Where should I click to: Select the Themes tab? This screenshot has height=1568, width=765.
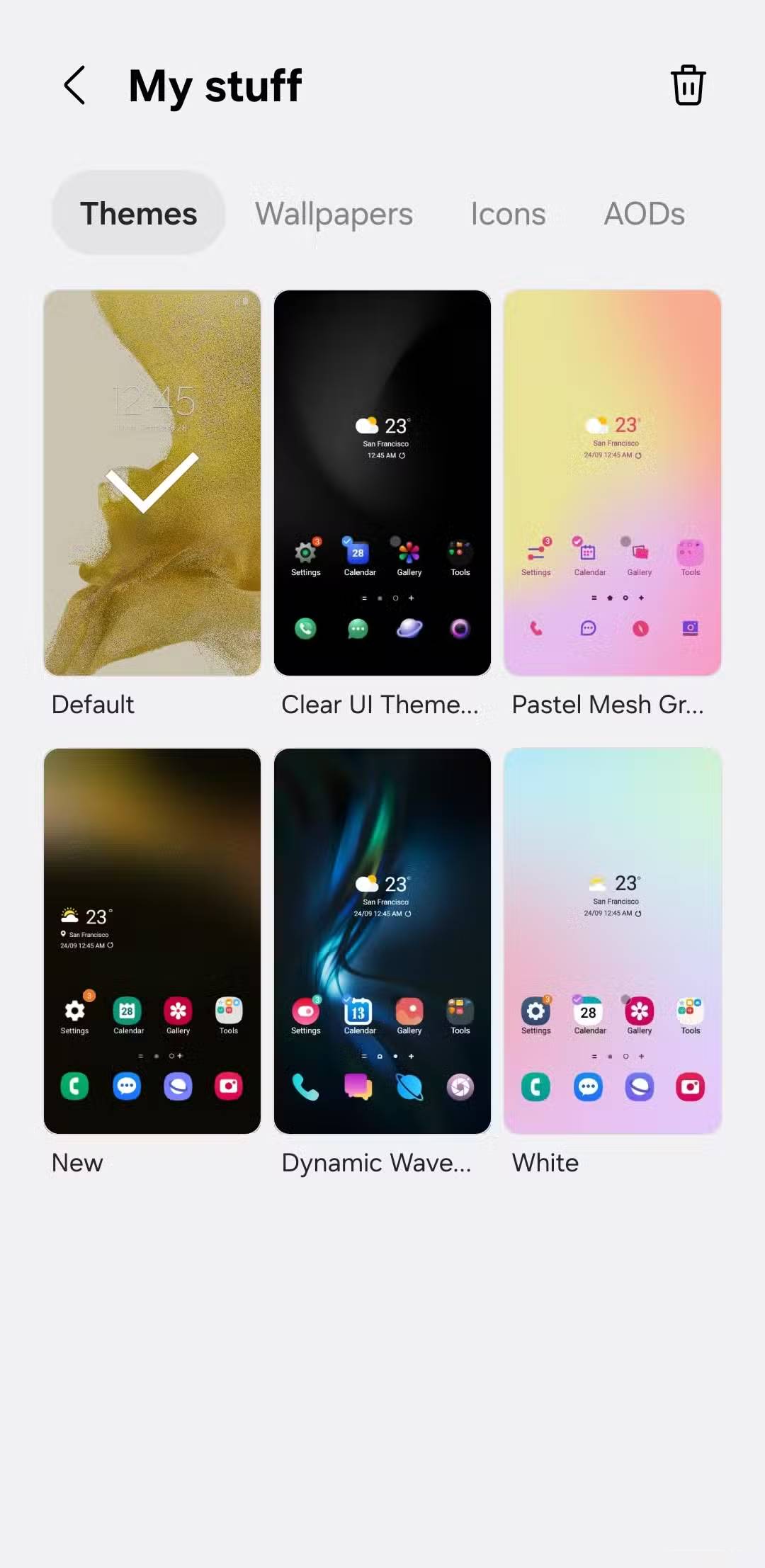[x=138, y=213]
